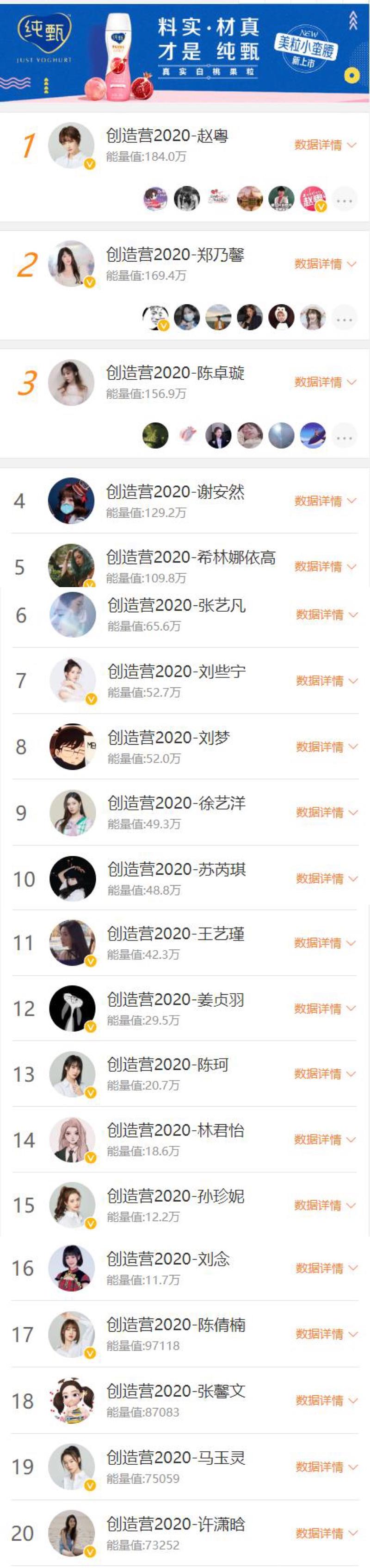Open 创造营2020-希林娜依高 ranking entry
370x1568 pixels.
point(190,558)
